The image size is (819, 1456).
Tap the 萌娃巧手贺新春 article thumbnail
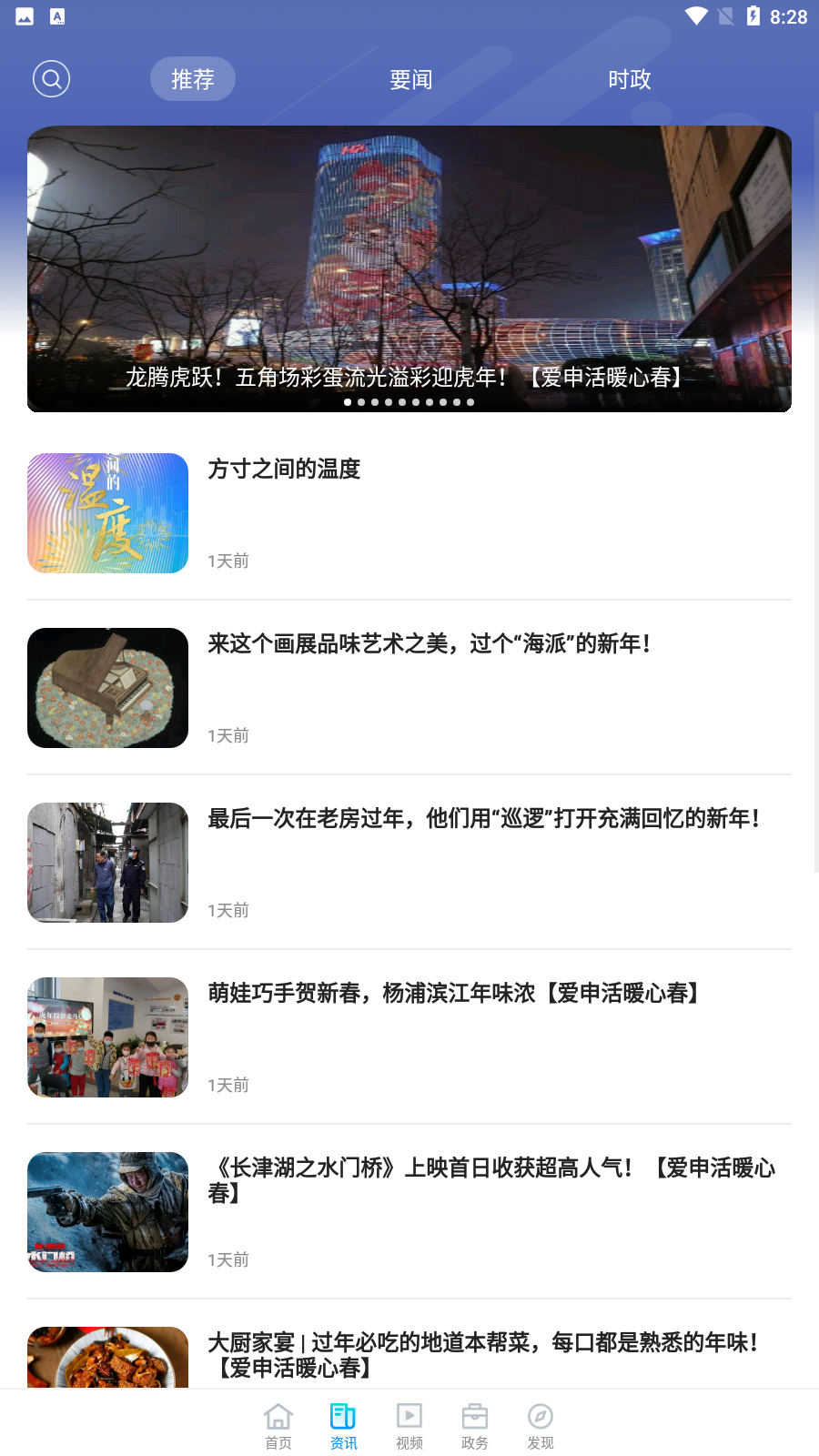(107, 1036)
